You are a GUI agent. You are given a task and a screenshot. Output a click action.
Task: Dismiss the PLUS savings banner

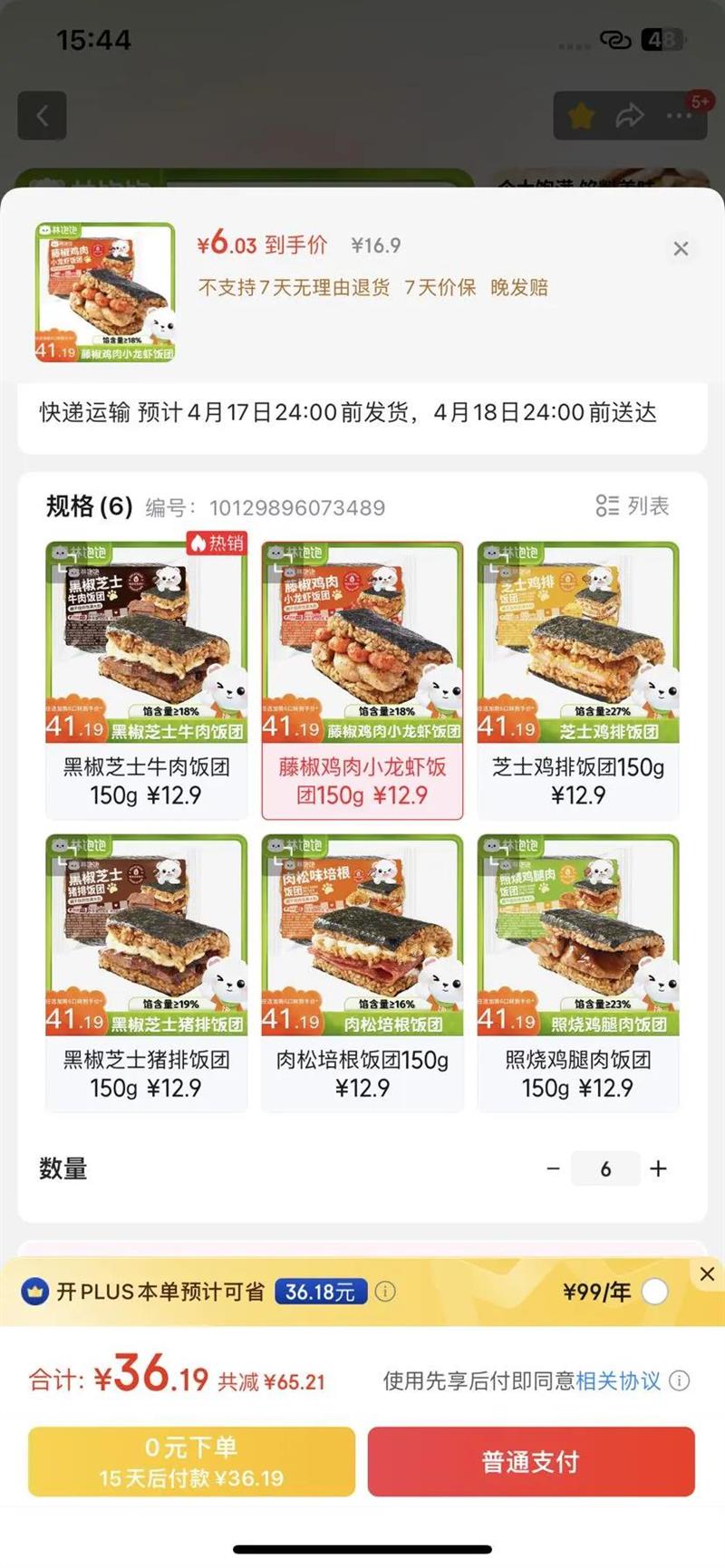pyautogui.click(x=707, y=1274)
